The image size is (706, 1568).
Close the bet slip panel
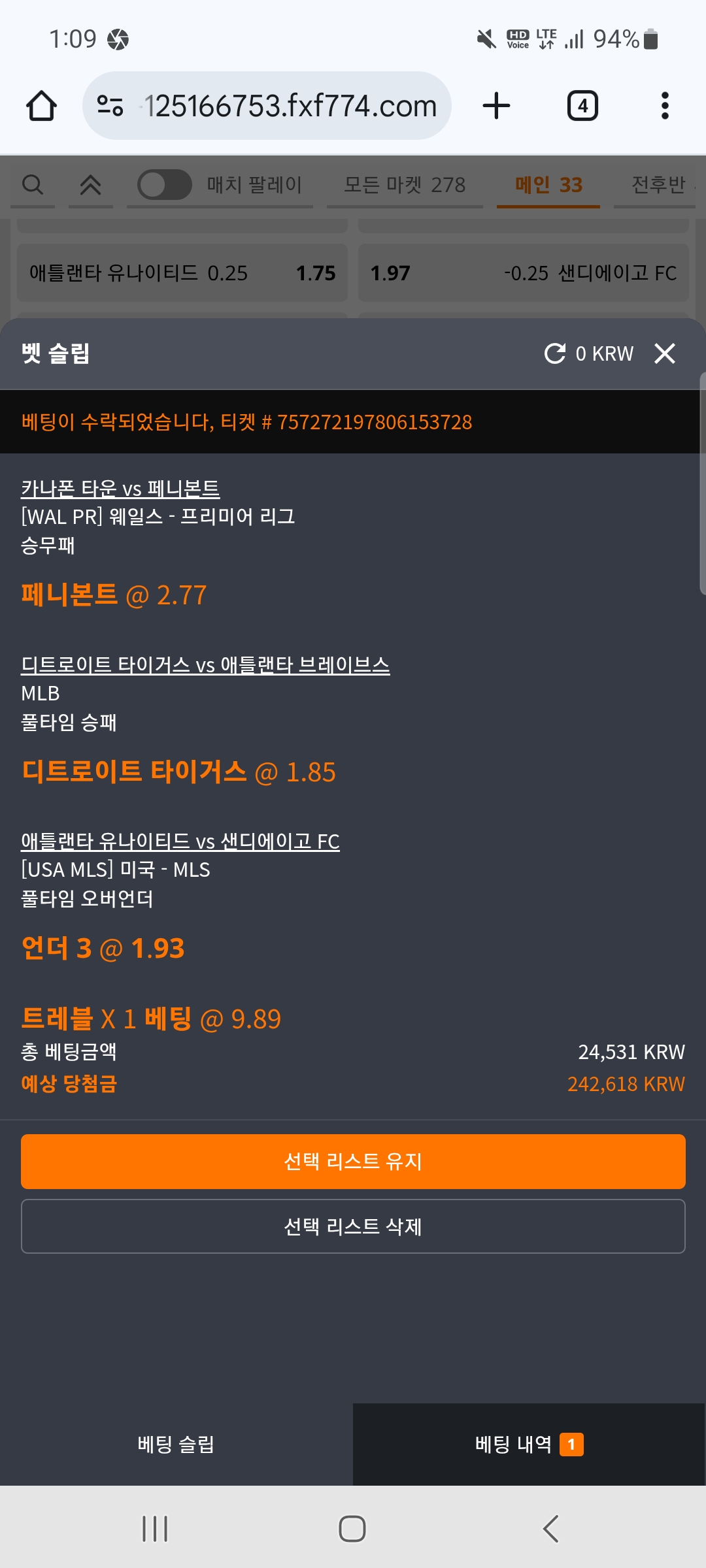664,353
